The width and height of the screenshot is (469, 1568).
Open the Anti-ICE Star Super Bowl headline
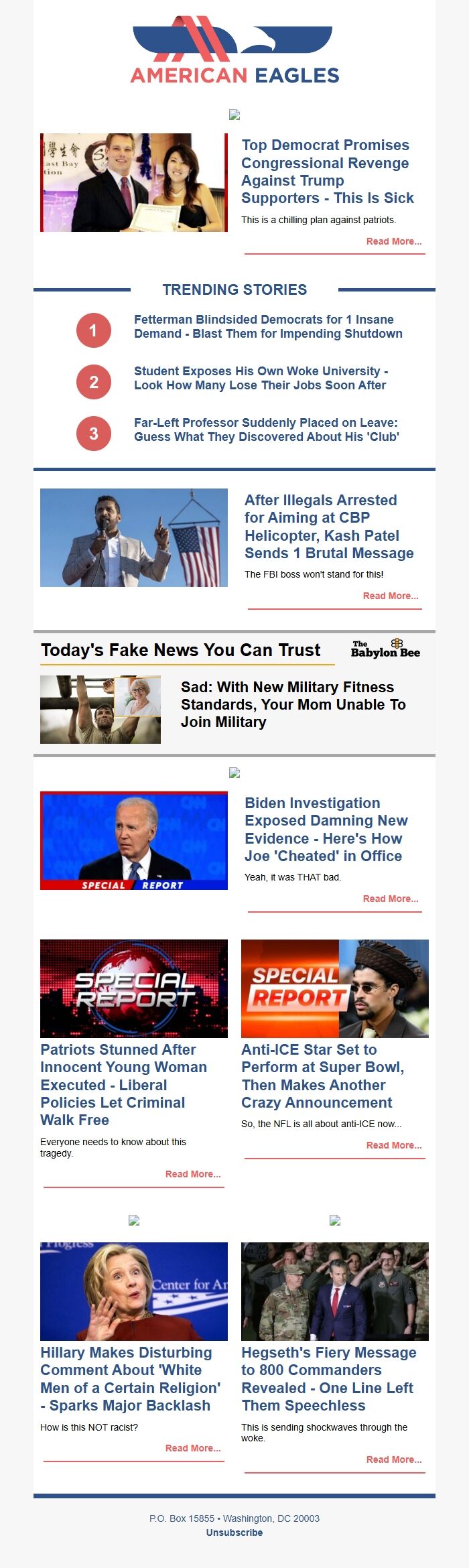(323, 1075)
